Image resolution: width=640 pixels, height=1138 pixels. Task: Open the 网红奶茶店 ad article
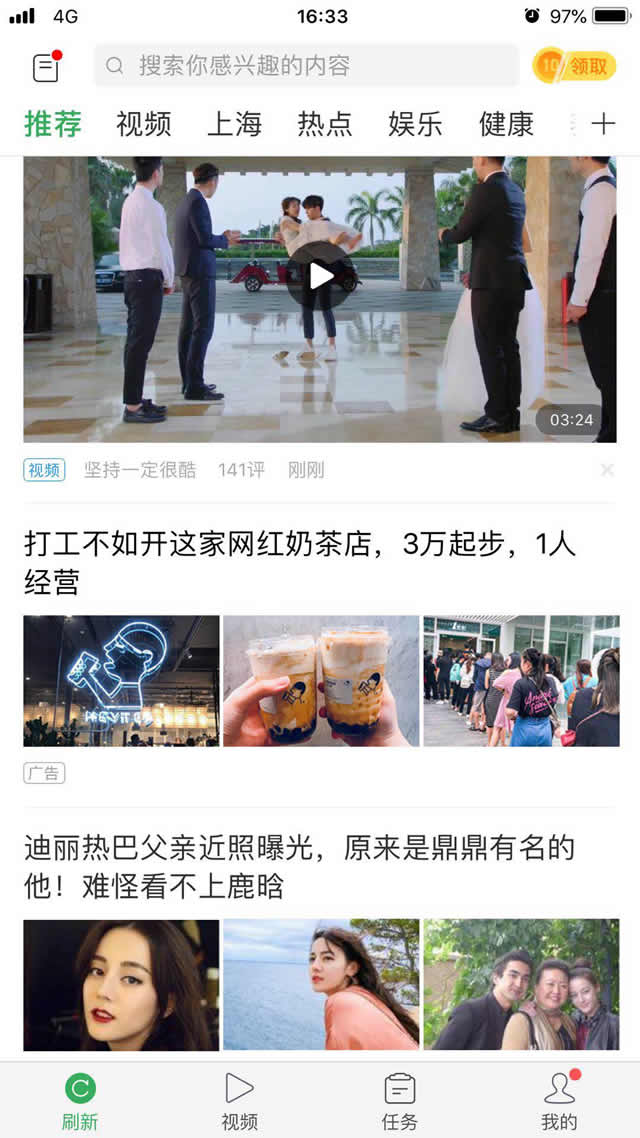pyautogui.click(x=300, y=563)
